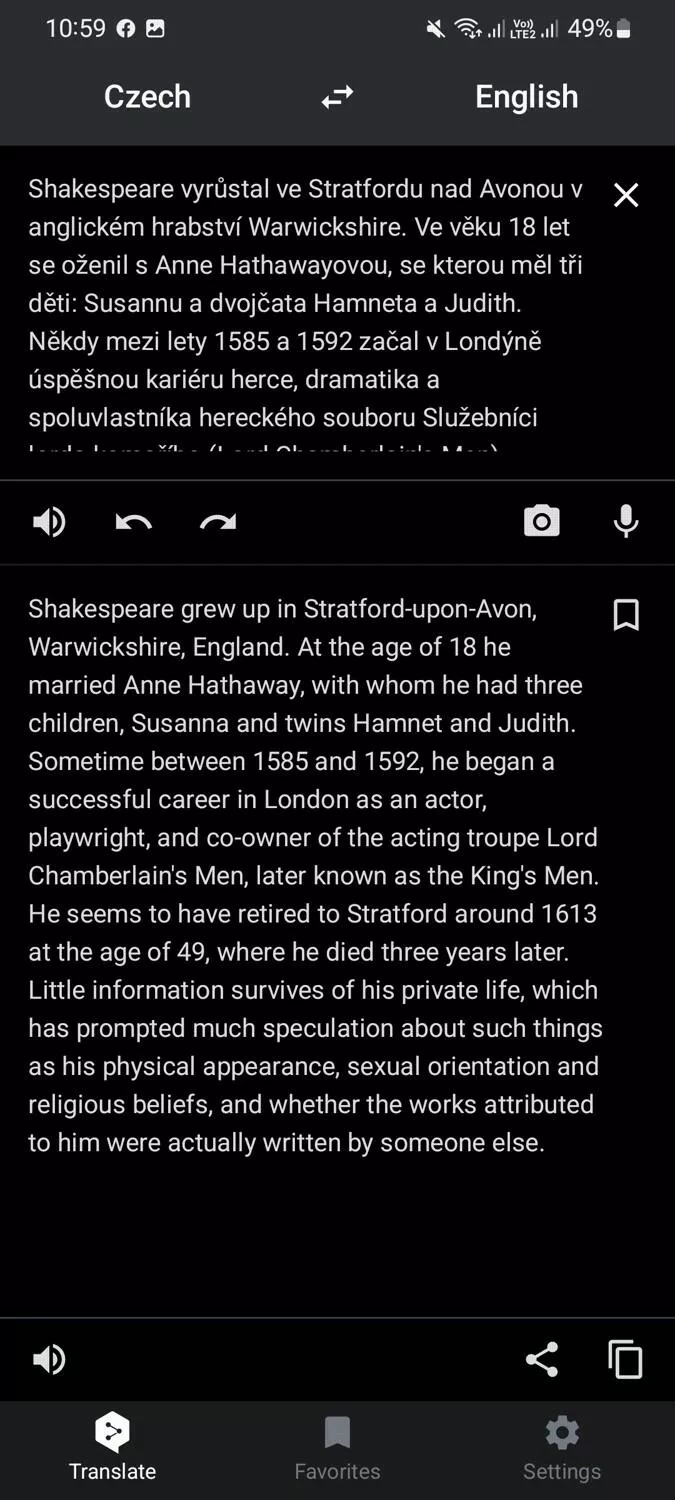Viewport: 675px width, 1500px height.
Task: Go to the Translate tab
Action: point(112,1448)
